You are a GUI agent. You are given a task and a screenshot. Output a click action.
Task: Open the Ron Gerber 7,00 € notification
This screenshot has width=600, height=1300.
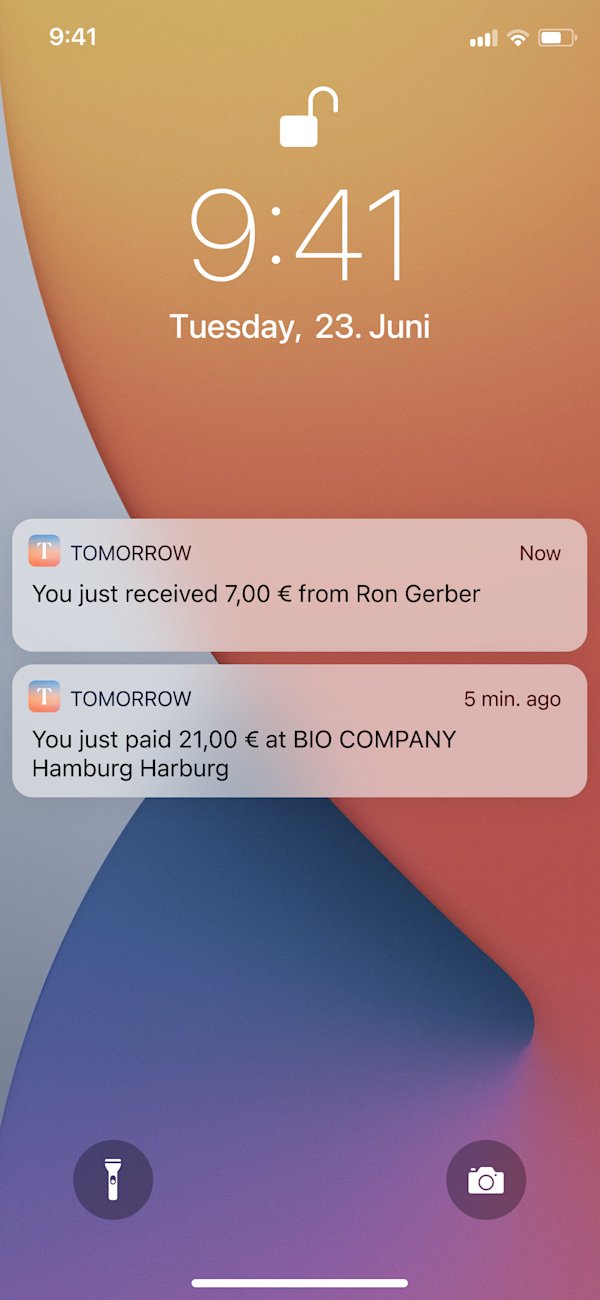[x=299, y=585]
